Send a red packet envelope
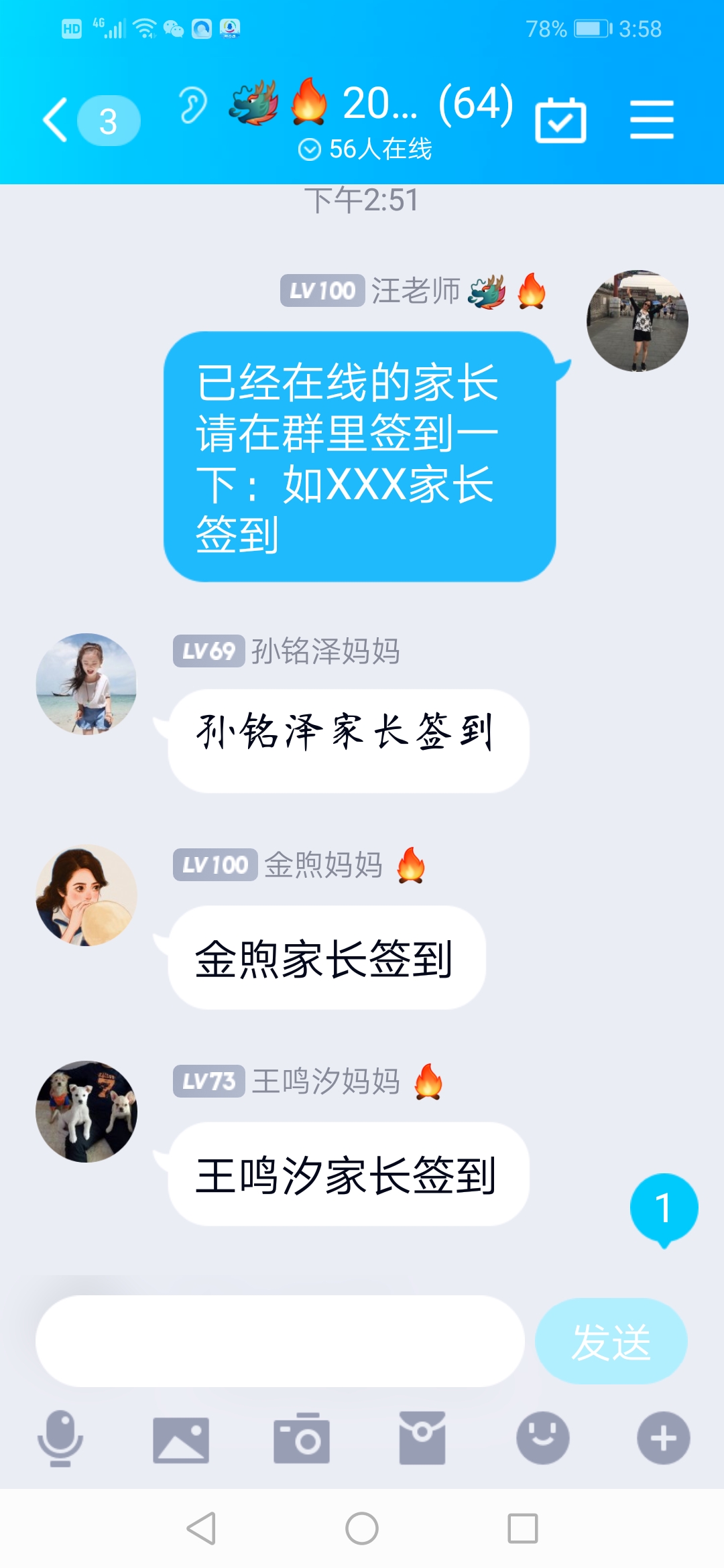 422,1439
